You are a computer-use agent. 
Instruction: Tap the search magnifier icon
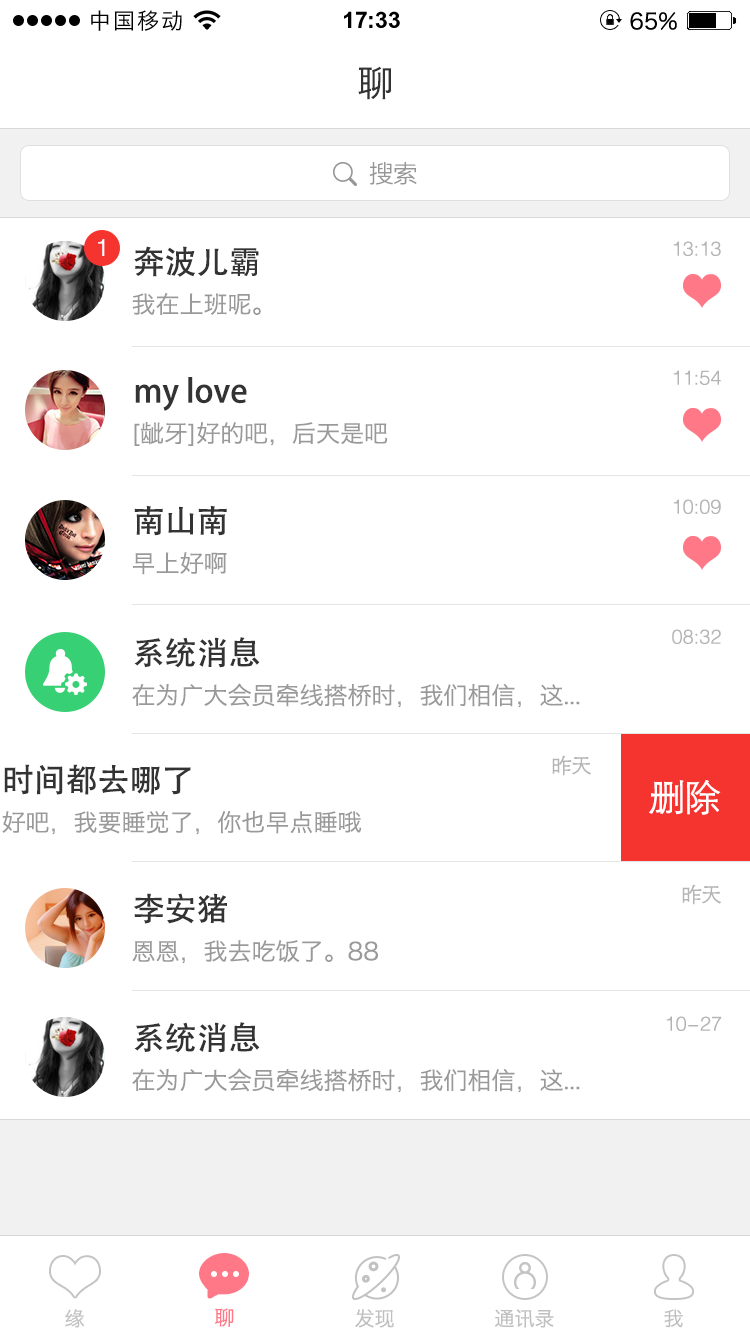(345, 173)
